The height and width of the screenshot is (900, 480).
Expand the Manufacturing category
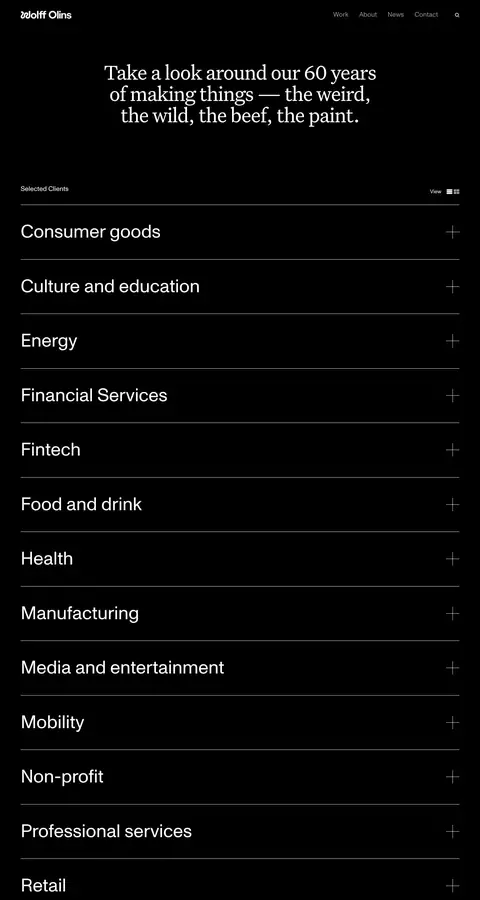240,613
